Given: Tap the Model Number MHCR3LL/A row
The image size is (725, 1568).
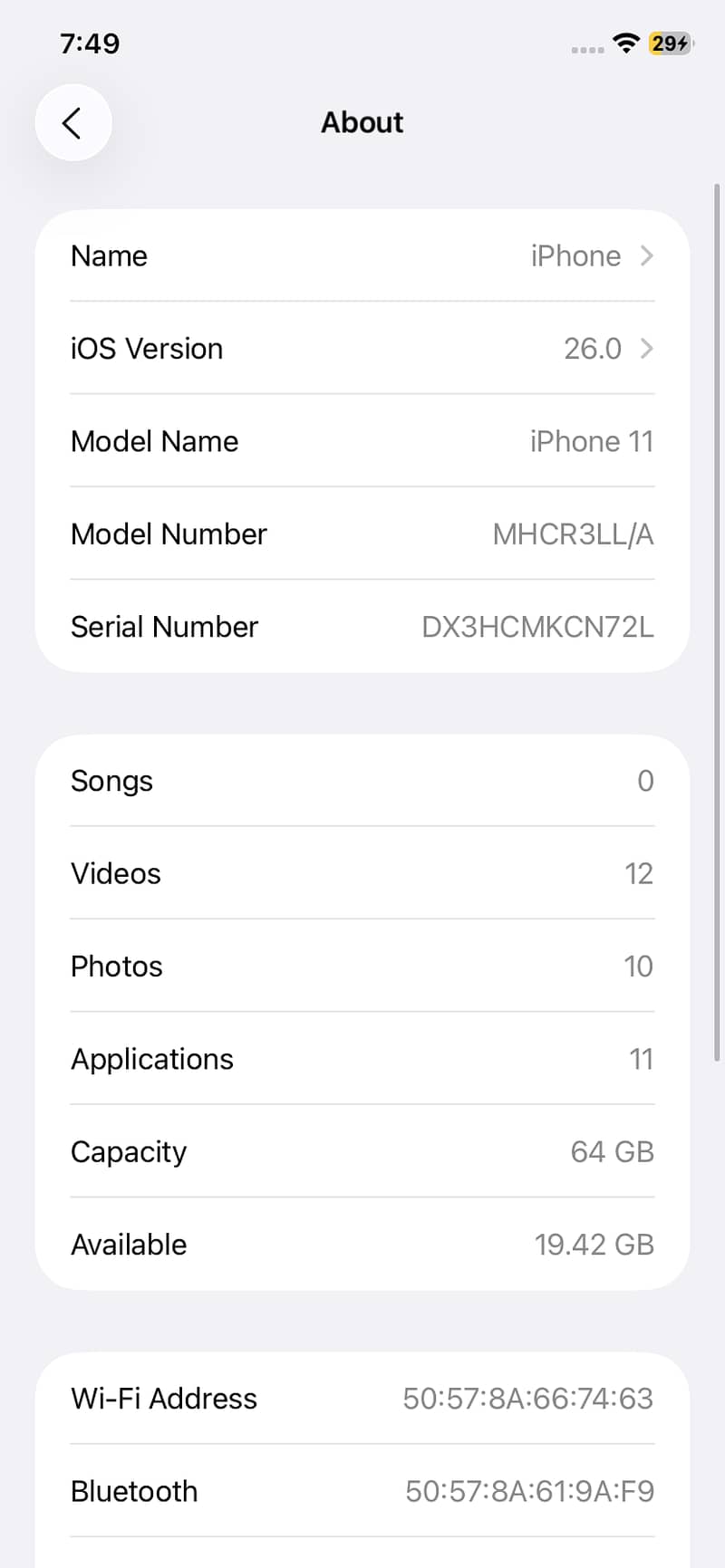Looking at the screenshot, I should 362,534.
